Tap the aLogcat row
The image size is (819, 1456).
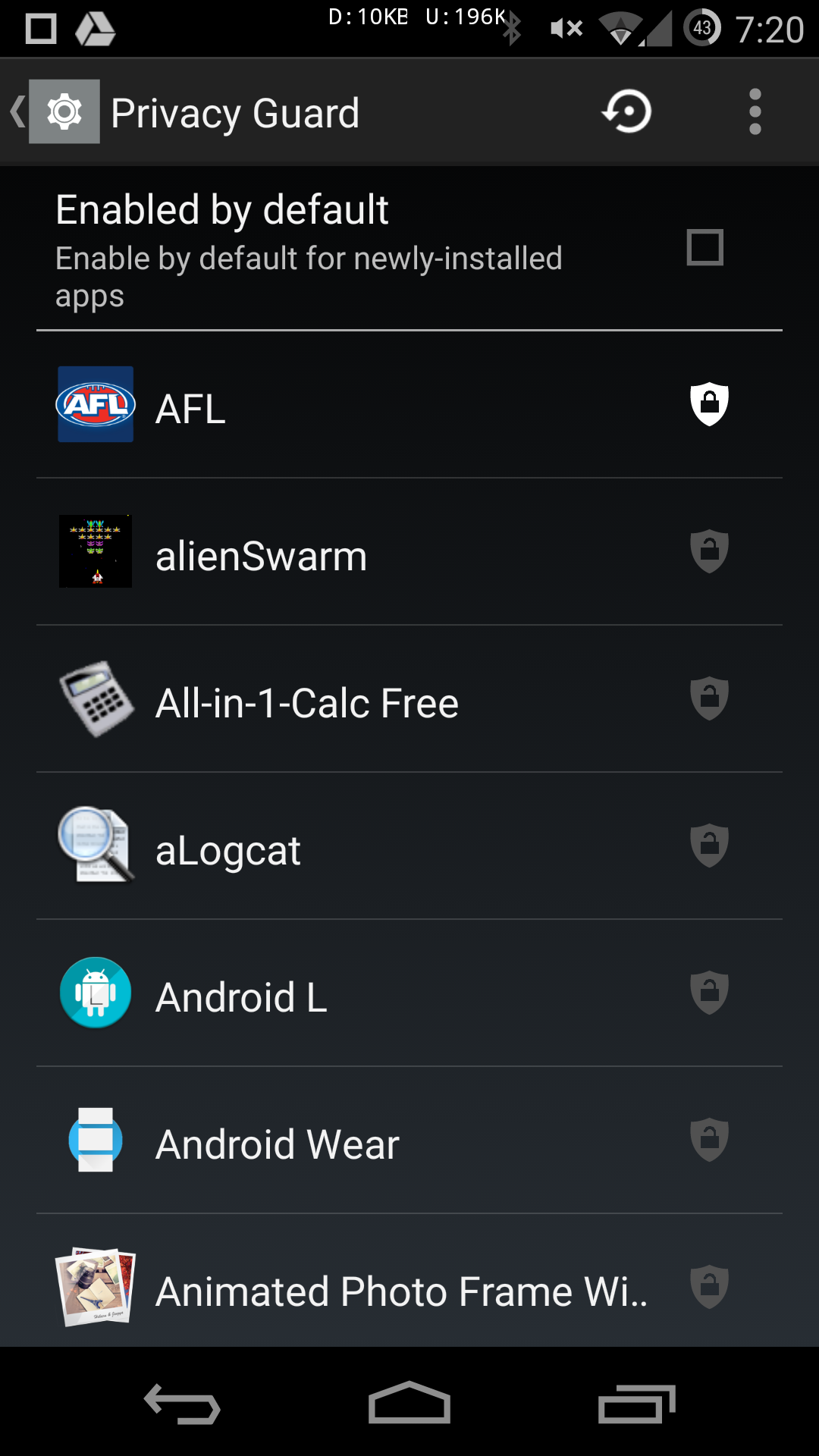pyautogui.click(x=409, y=846)
